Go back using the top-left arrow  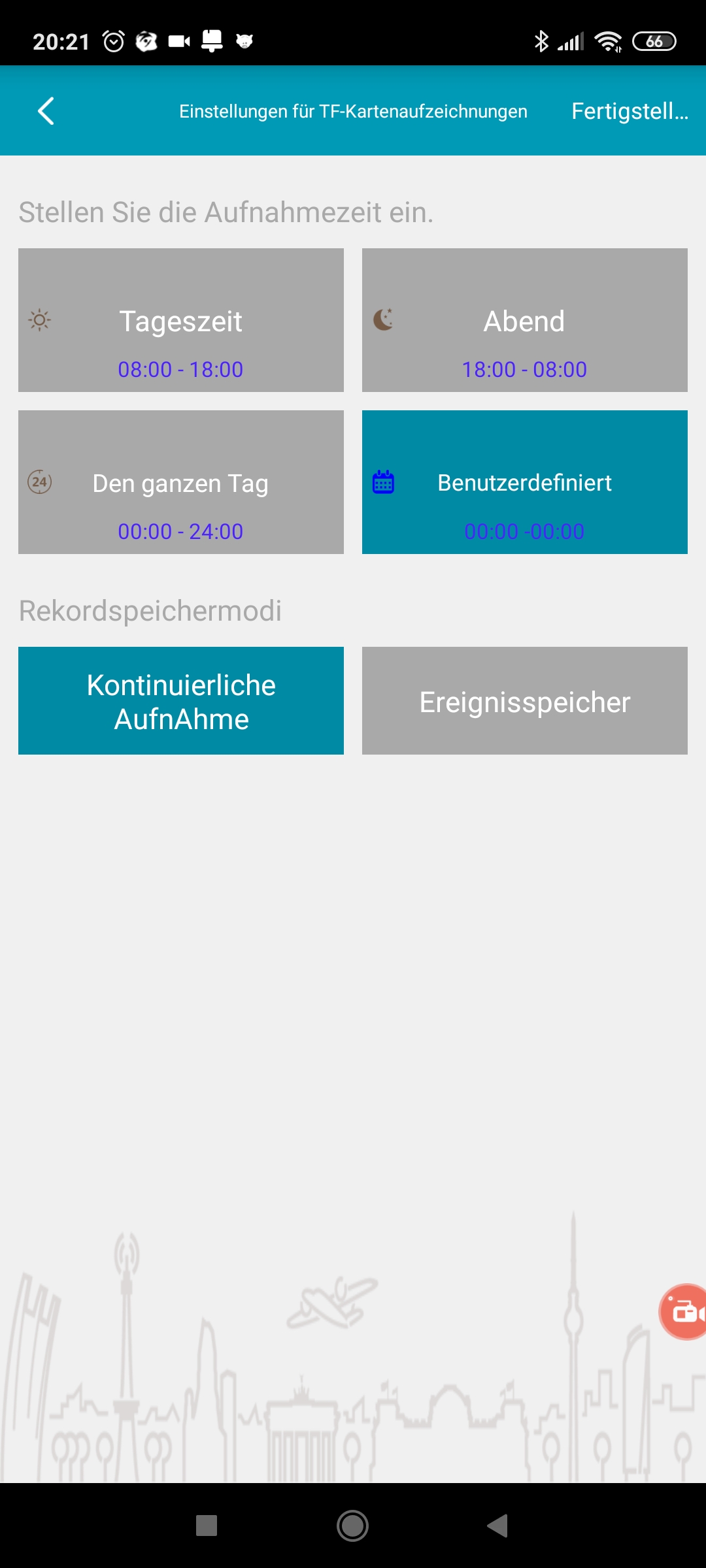click(x=46, y=111)
